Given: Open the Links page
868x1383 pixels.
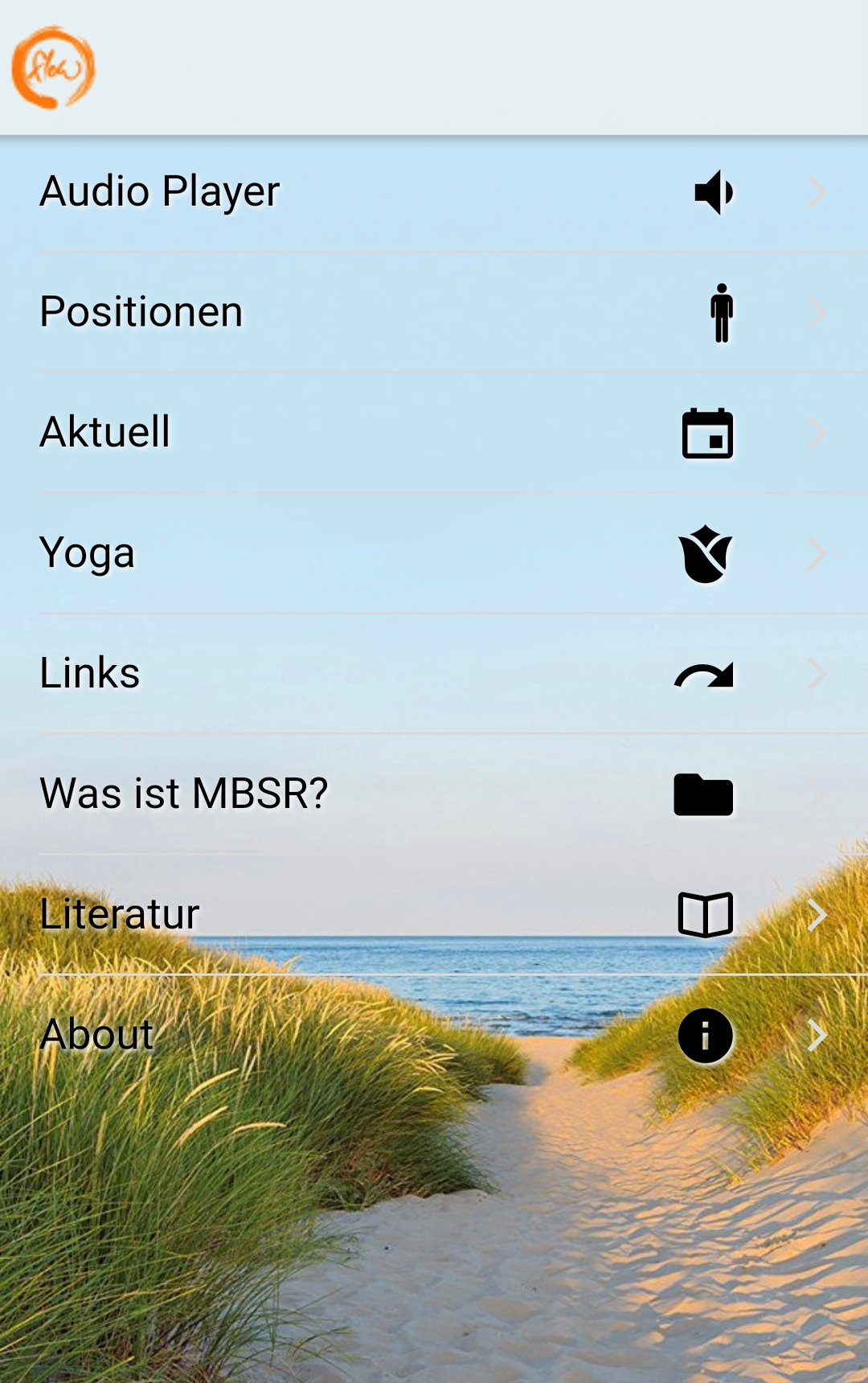Looking at the screenshot, I should [90, 674].
